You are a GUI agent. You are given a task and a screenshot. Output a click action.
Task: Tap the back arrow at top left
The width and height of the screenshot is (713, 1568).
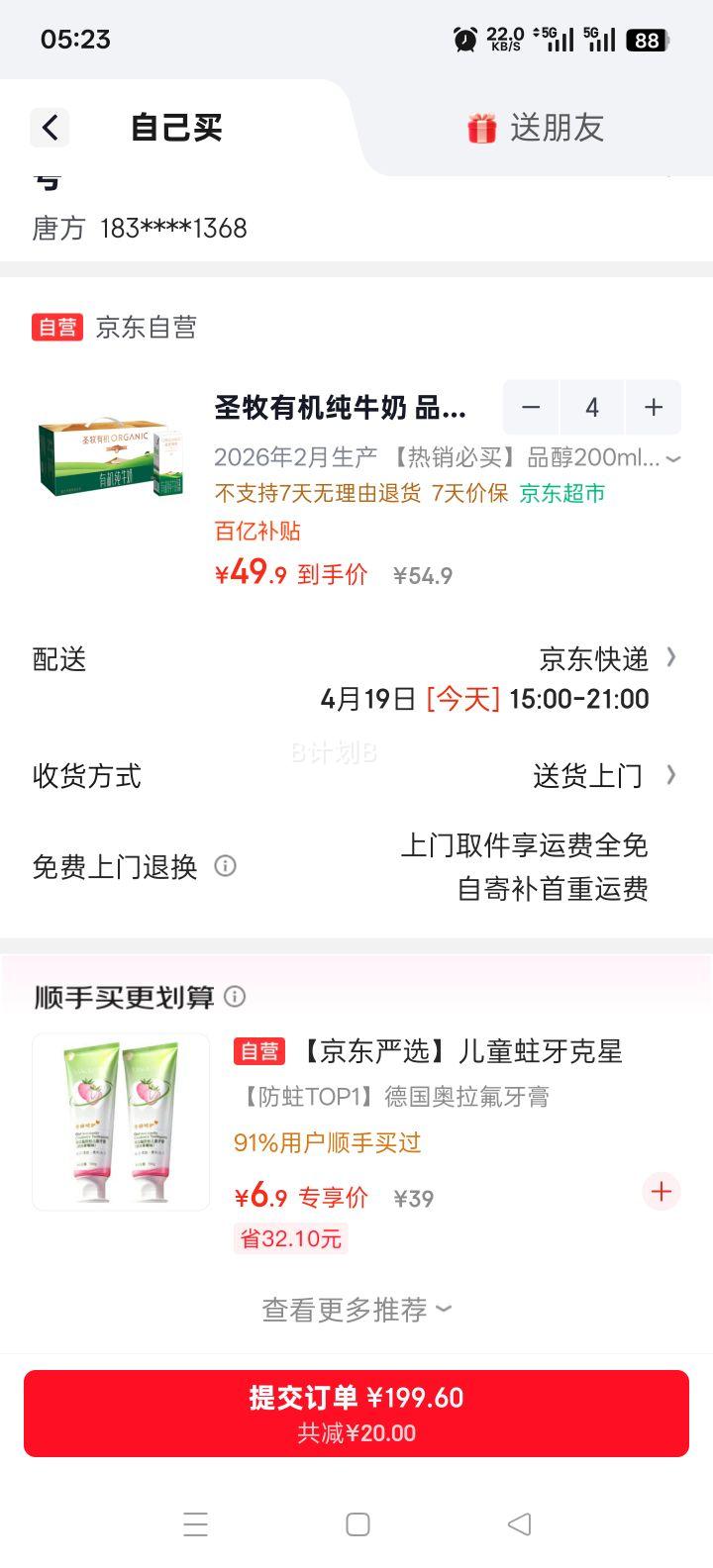tap(50, 128)
